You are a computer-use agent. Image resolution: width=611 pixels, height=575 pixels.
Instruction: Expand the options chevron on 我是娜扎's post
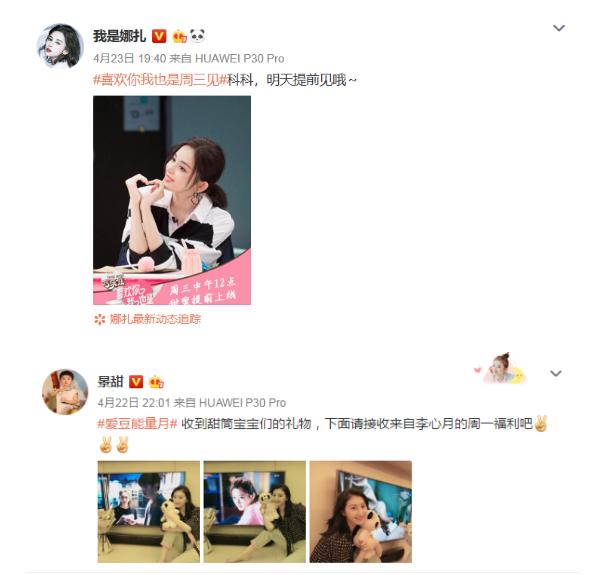click(x=559, y=29)
